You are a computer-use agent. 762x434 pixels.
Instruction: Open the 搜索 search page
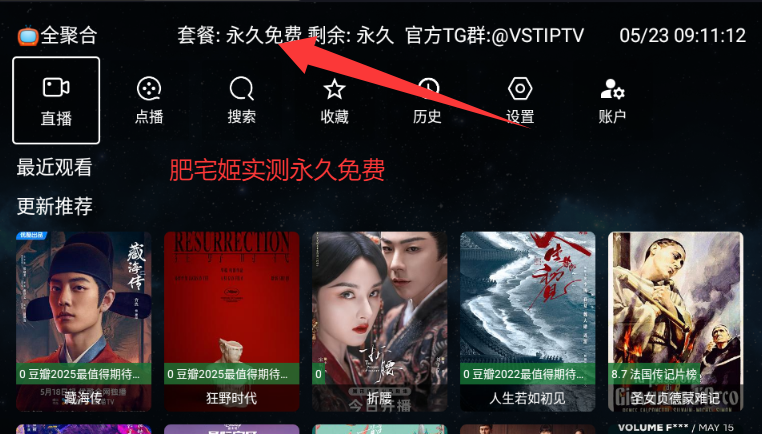pyautogui.click(x=241, y=100)
